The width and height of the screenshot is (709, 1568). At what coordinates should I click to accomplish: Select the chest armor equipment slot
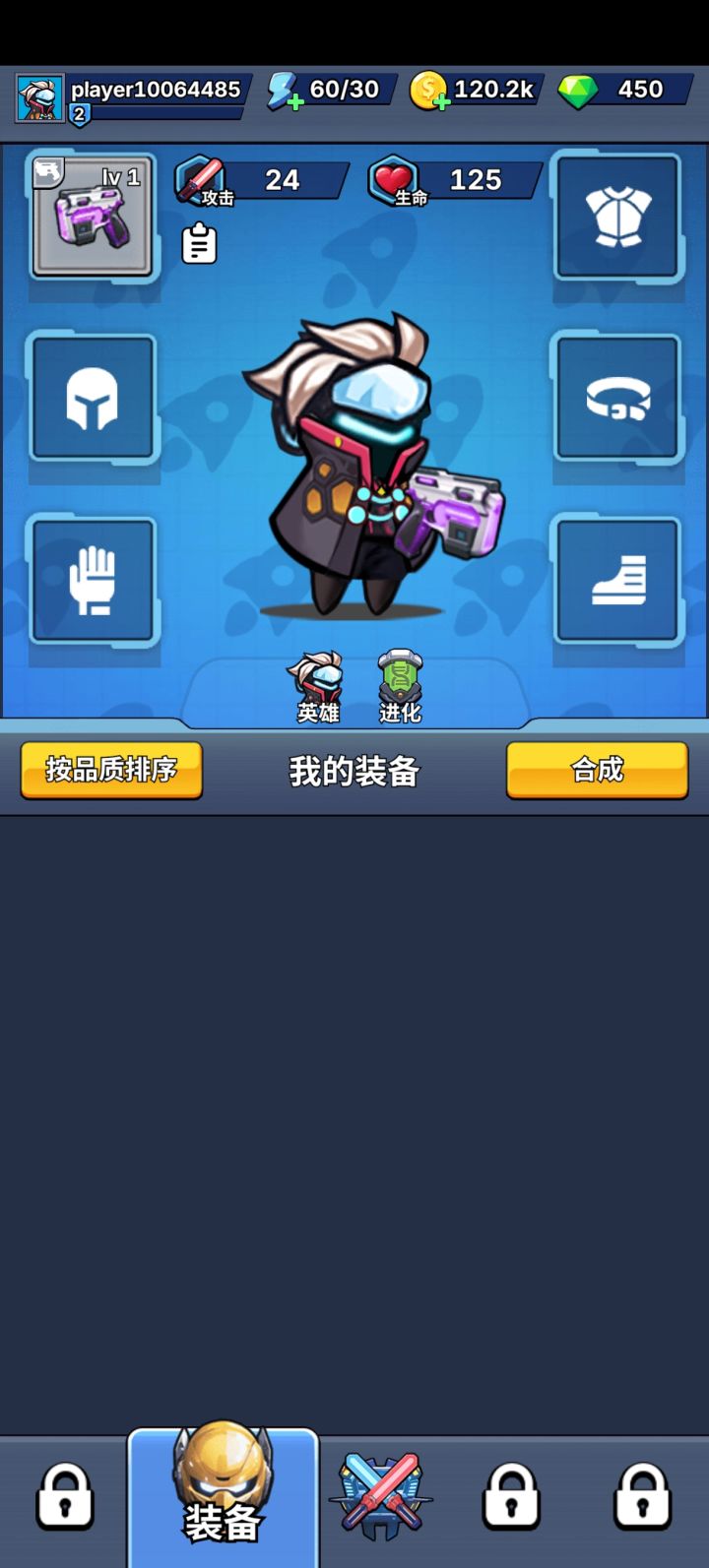(617, 217)
